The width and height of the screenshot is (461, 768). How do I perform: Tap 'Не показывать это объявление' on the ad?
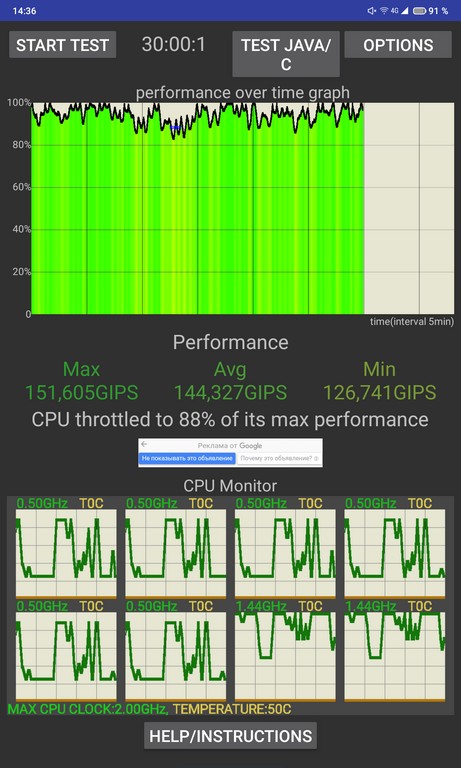pos(187,458)
